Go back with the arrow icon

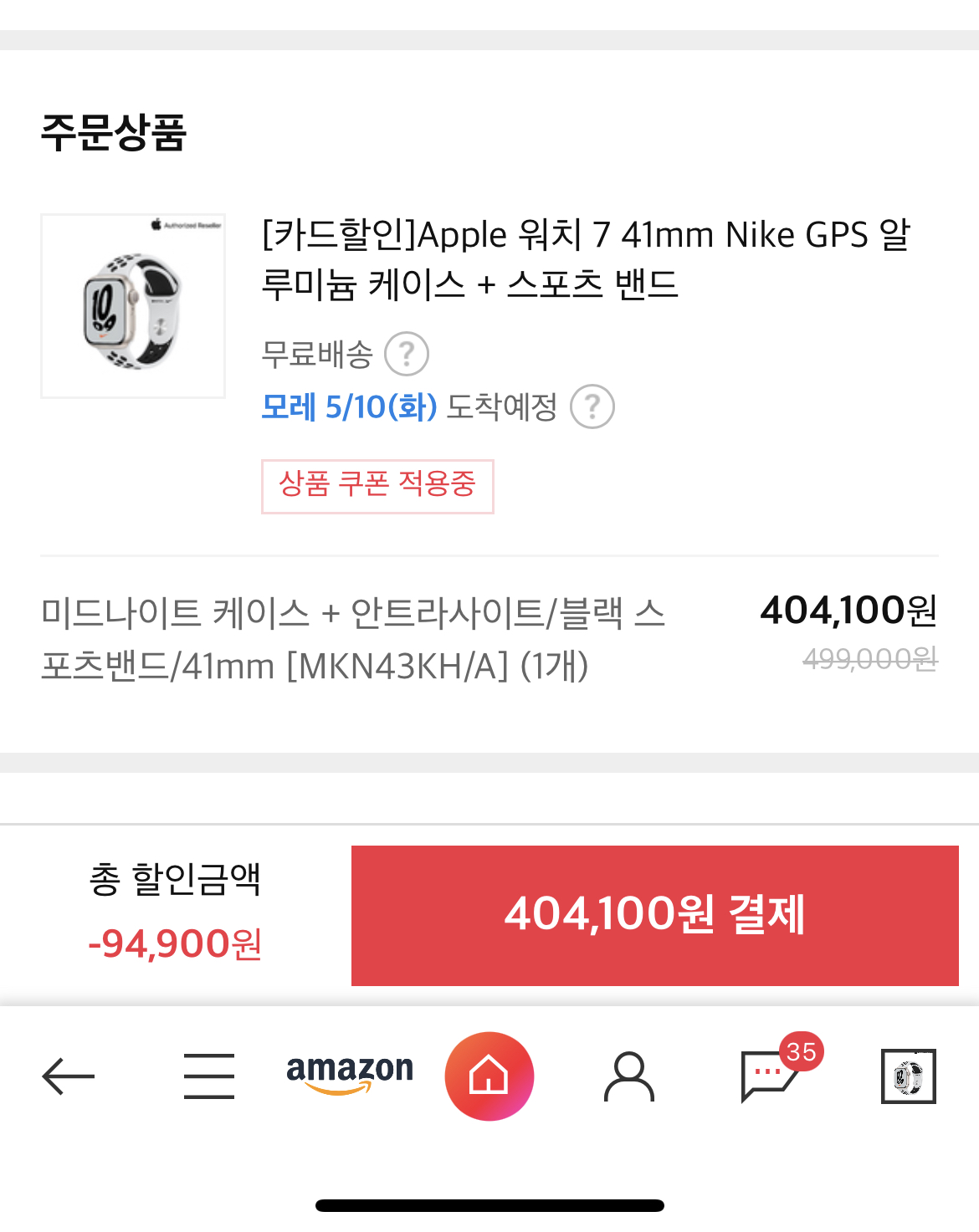pos(69,1076)
